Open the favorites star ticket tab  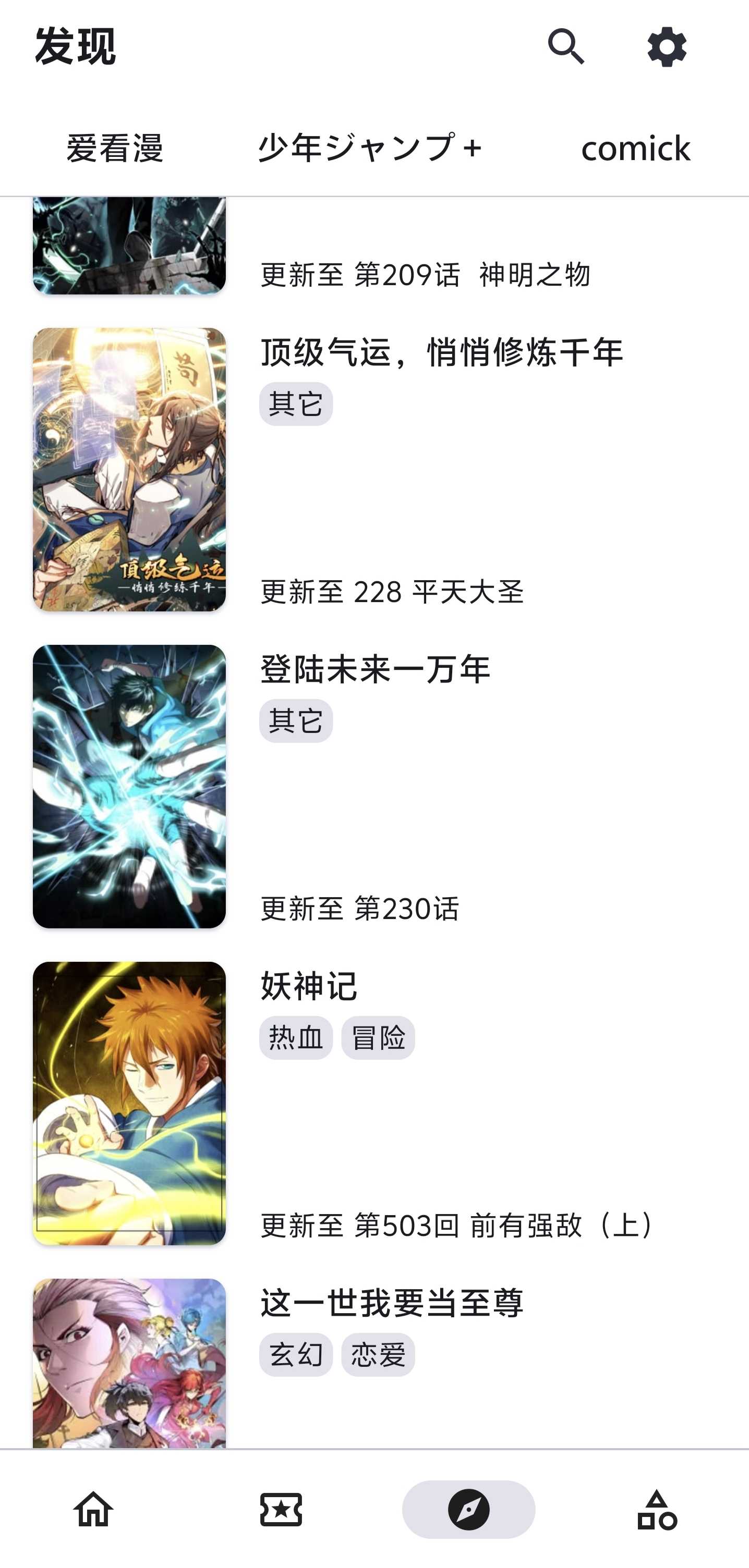pos(281,1509)
